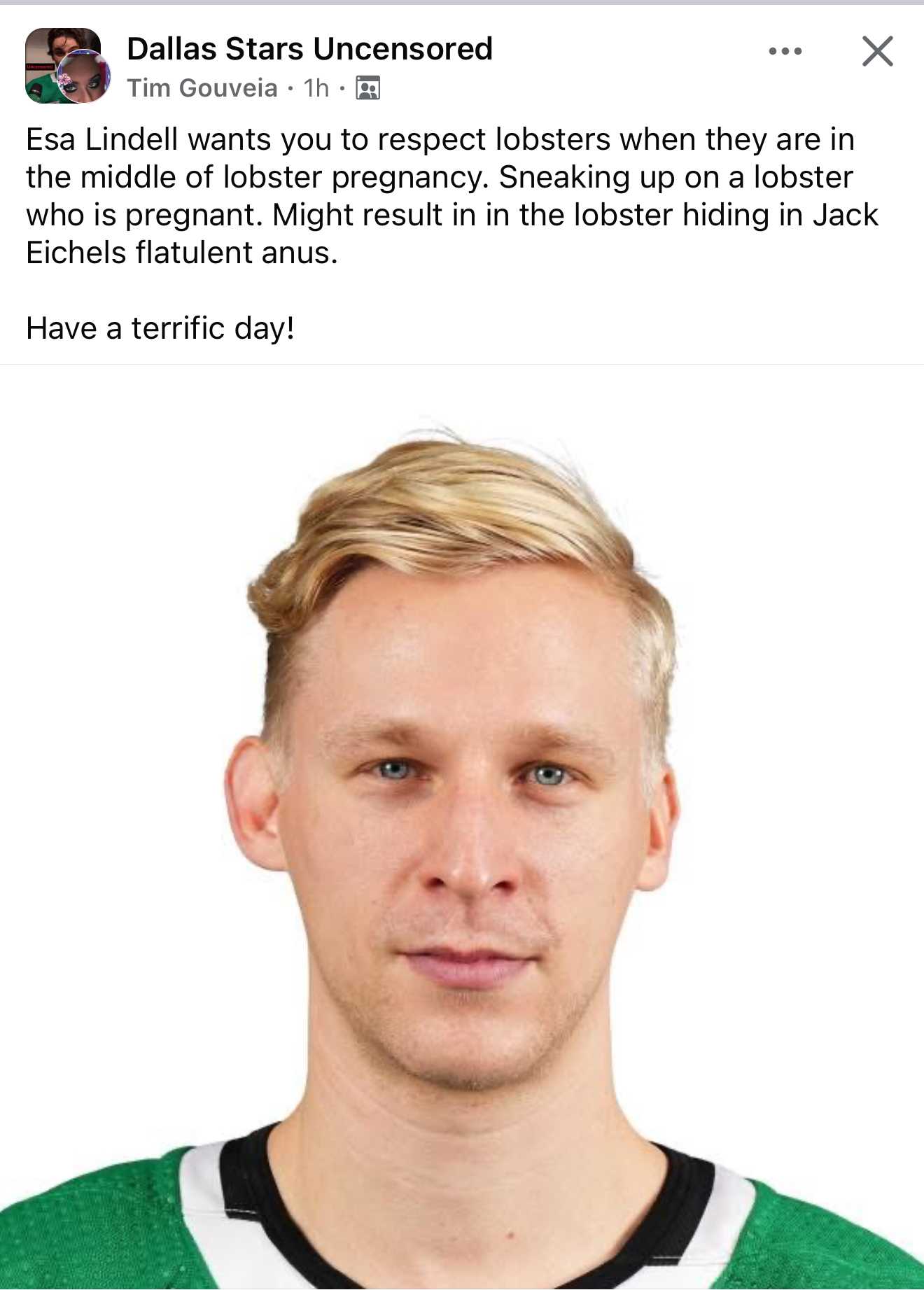Image resolution: width=924 pixels, height=1290 pixels.
Task: Dismiss the post with the X
Action: (x=877, y=51)
